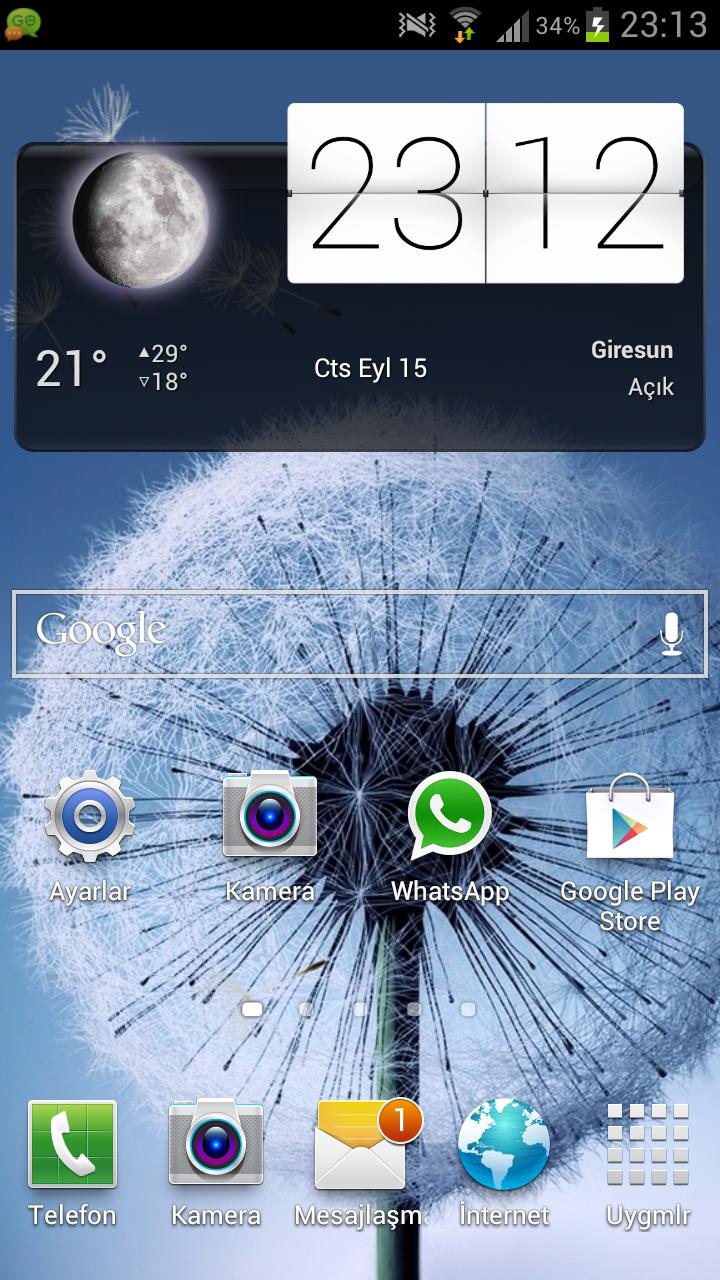The width and height of the screenshot is (720, 1280).
Task: Open the Giresun weather details
Action: tap(632, 368)
